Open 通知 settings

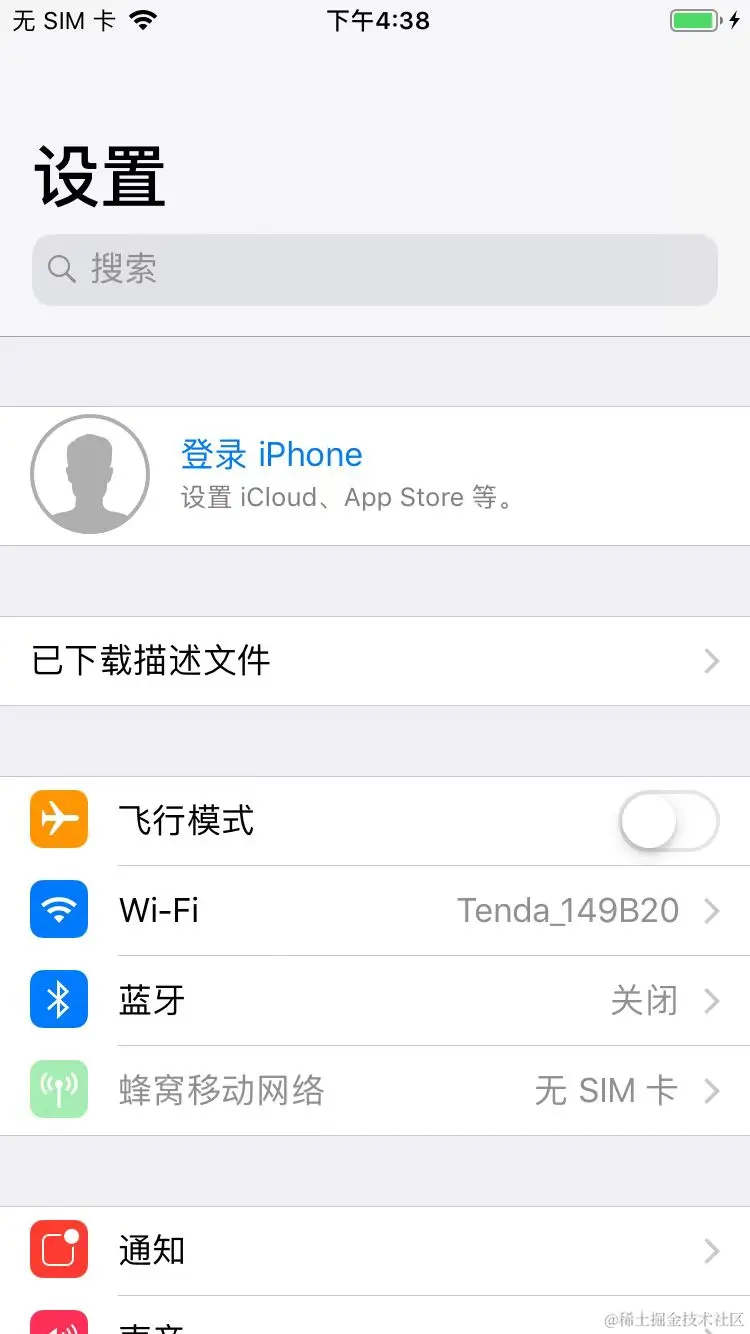tap(374, 1251)
